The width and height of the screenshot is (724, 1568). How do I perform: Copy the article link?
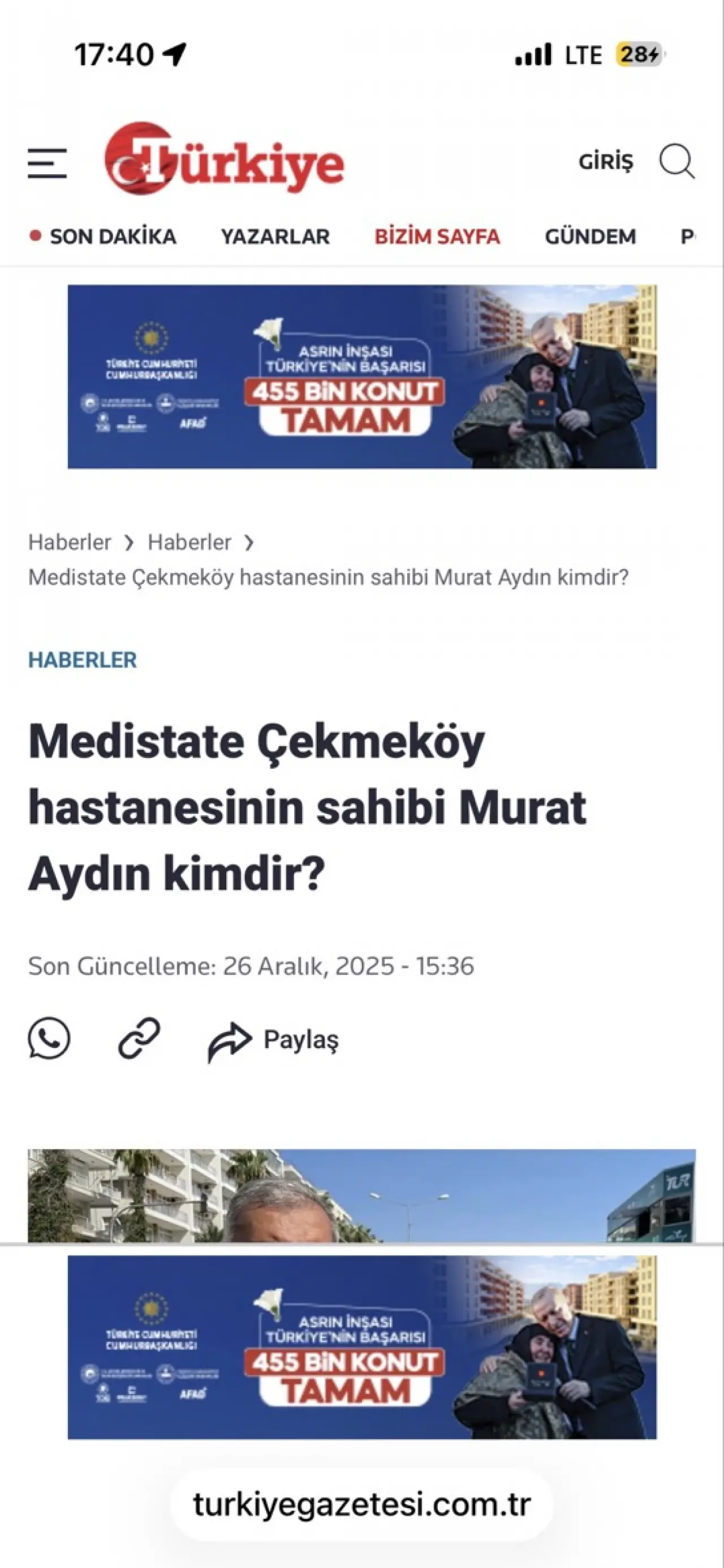click(139, 1038)
